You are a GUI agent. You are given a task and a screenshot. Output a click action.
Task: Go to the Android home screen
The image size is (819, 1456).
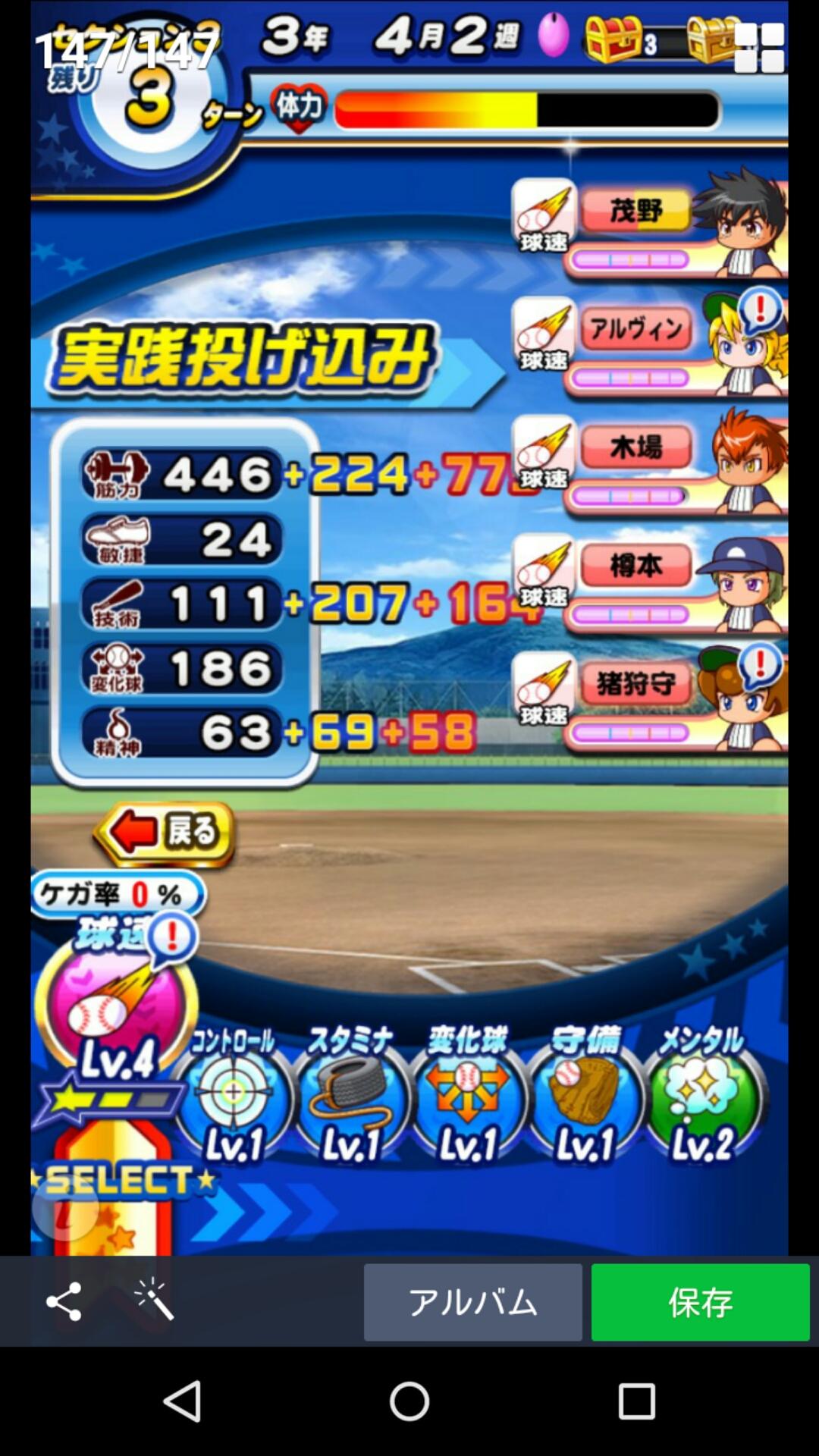click(409, 1400)
